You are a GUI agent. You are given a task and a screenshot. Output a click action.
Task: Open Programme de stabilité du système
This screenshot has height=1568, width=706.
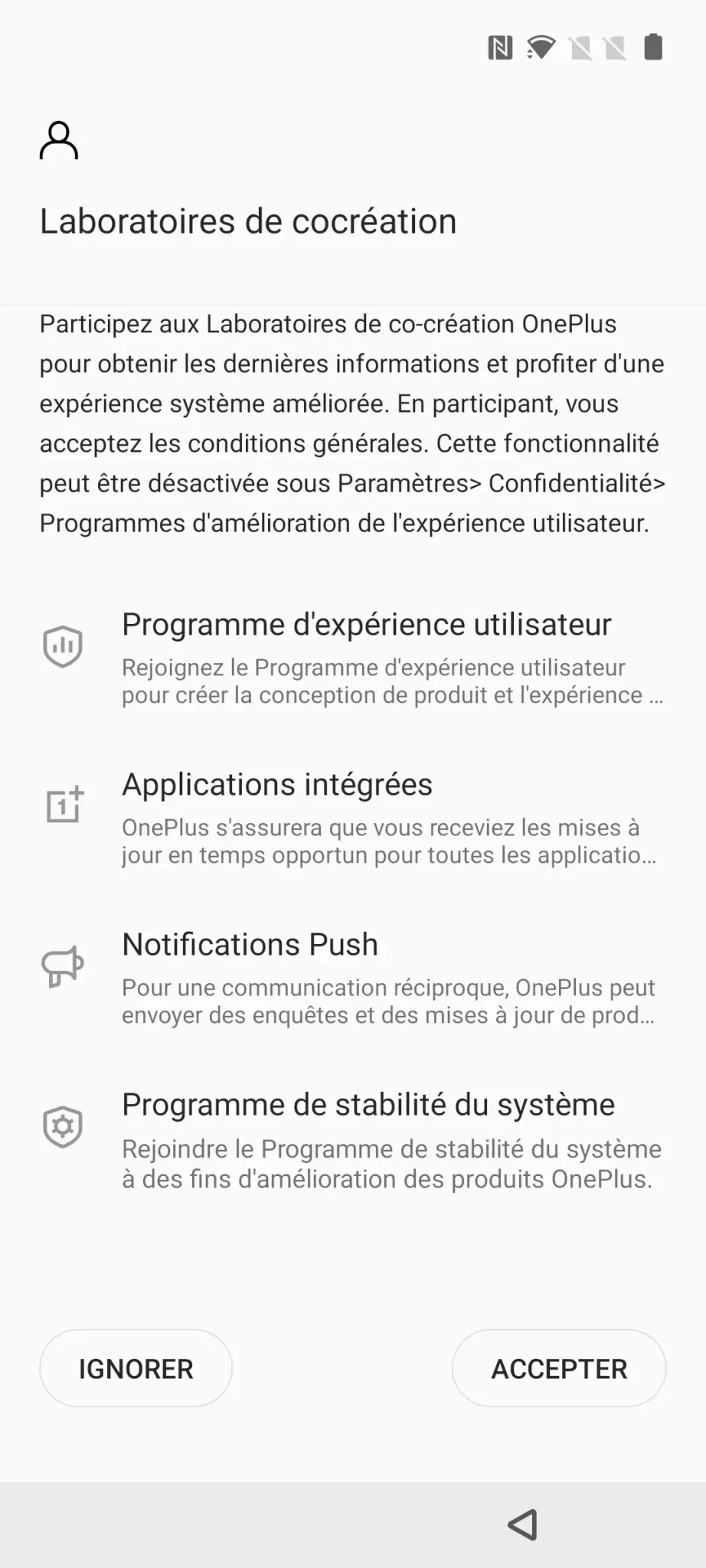tap(366, 1138)
